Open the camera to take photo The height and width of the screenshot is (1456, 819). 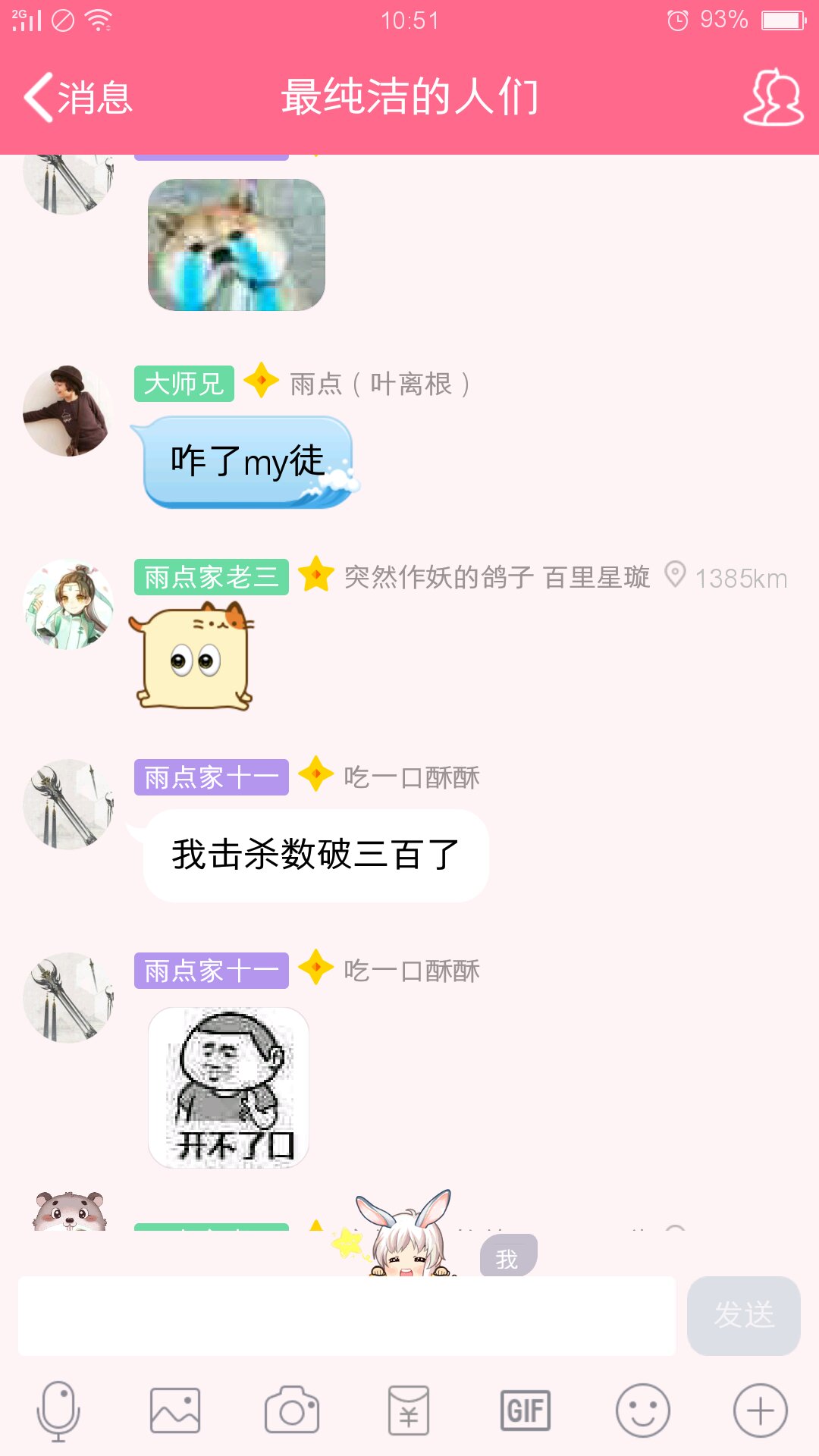pyautogui.click(x=292, y=1411)
